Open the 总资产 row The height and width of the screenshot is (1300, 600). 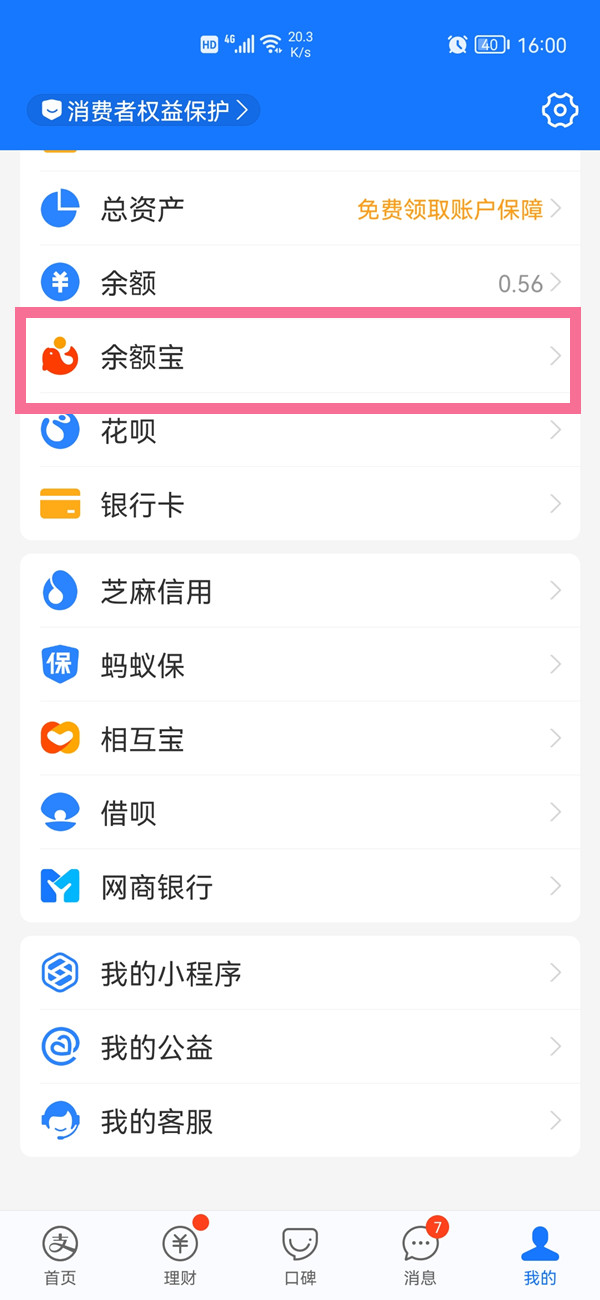coord(300,209)
